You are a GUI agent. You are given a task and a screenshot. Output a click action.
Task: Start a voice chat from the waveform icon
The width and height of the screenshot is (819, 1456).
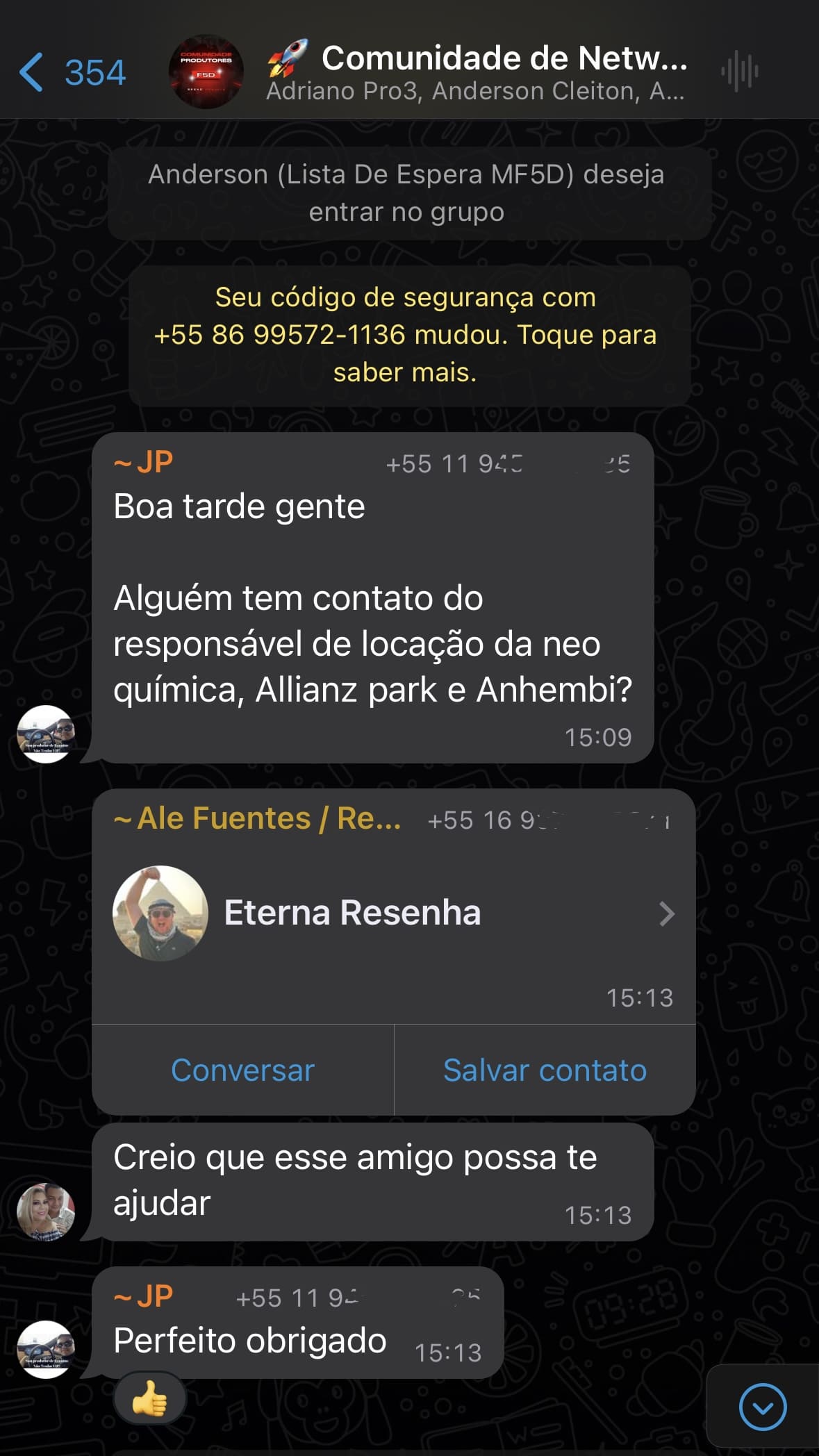coord(739,71)
